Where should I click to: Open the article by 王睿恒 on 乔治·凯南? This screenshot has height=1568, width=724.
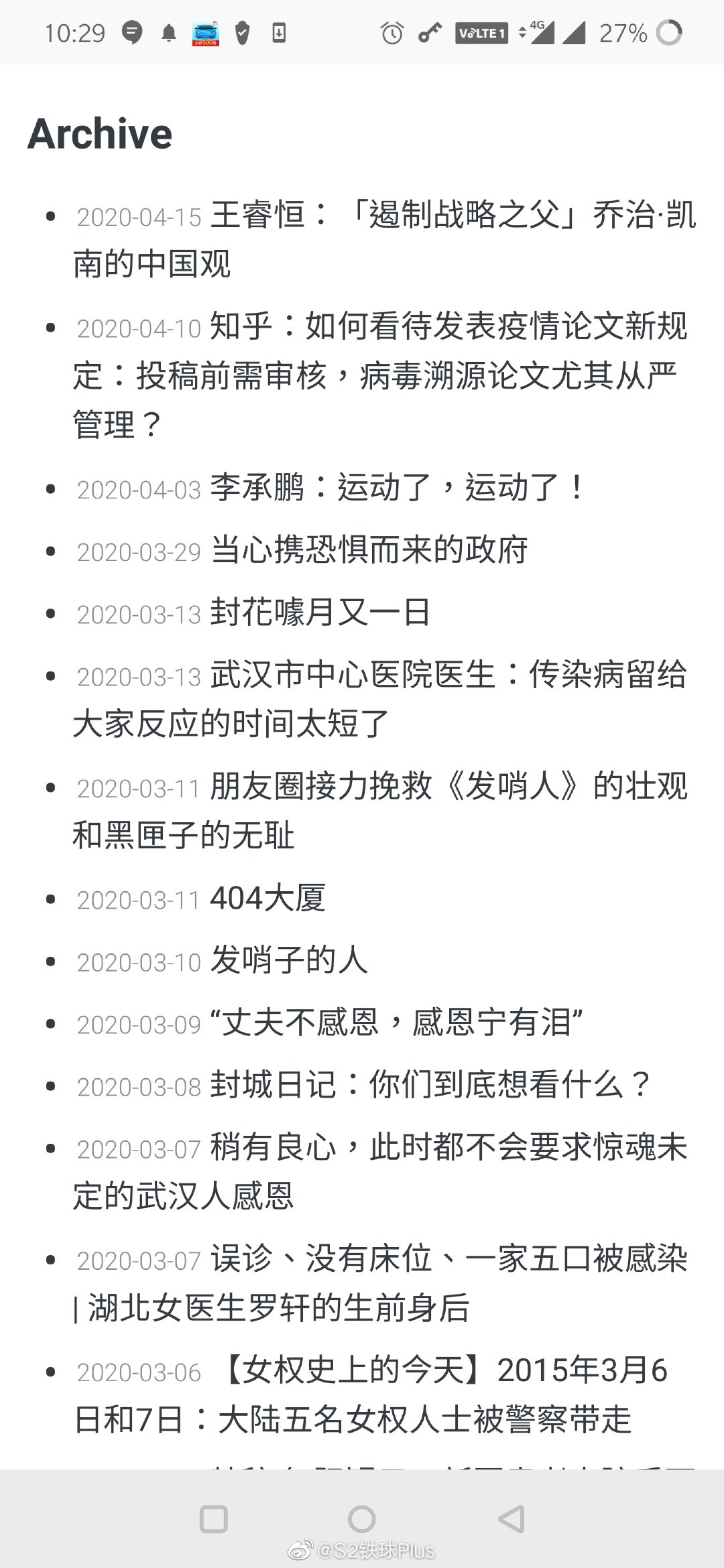pyautogui.click(x=453, y=216)
